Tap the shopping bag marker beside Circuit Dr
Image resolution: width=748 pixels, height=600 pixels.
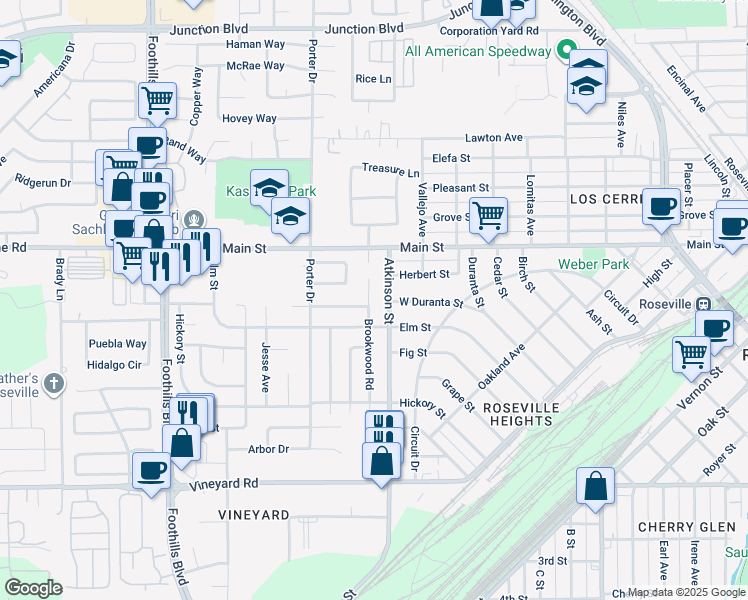click(x=381, y=463)
